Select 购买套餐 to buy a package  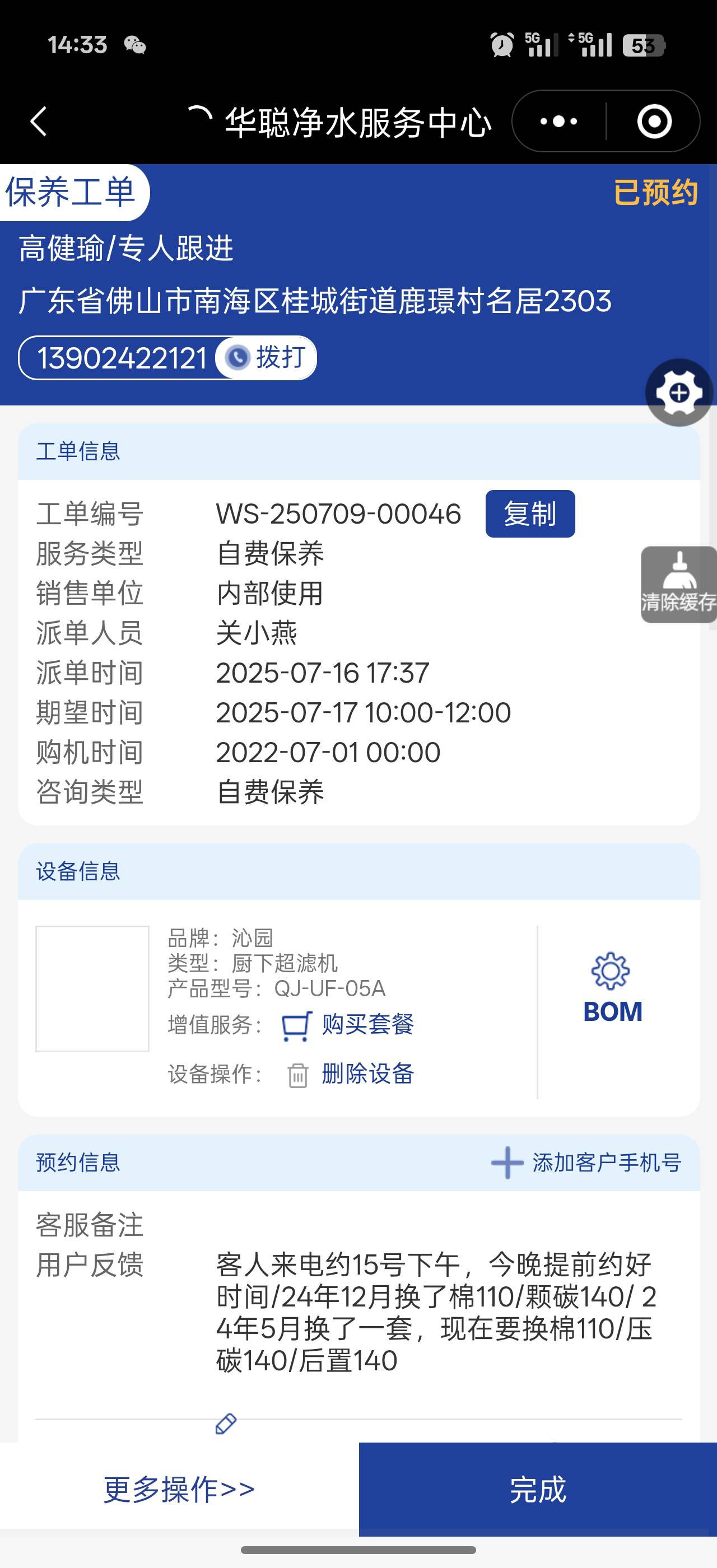(367, 1024)
